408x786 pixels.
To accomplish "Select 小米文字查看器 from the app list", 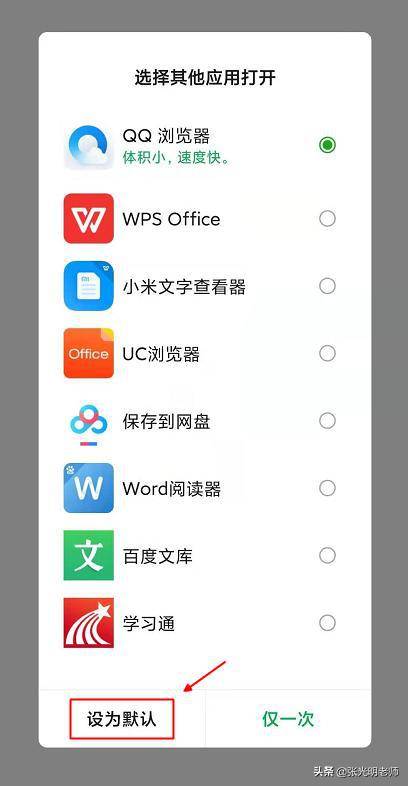I will coord(205,286).
